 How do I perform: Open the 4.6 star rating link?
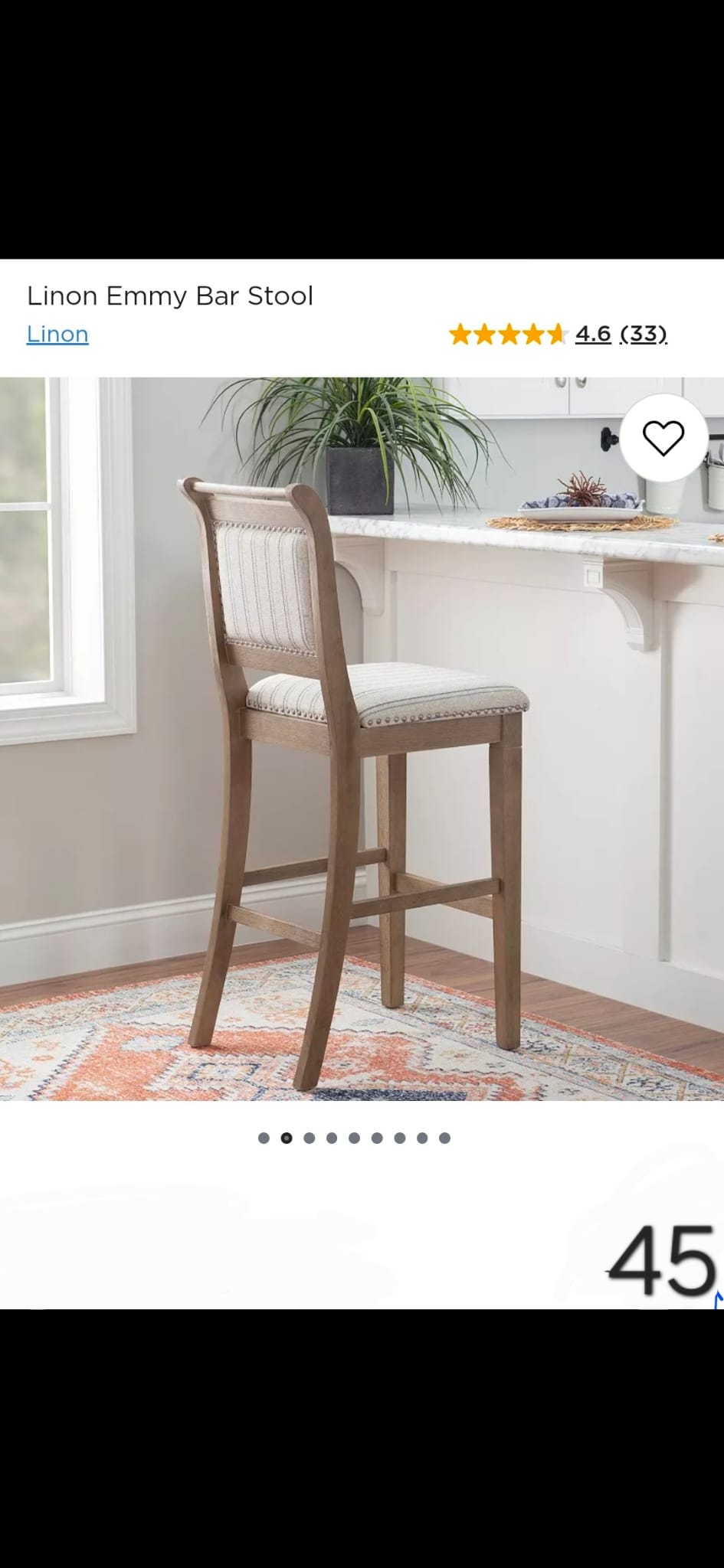point(593,334)
